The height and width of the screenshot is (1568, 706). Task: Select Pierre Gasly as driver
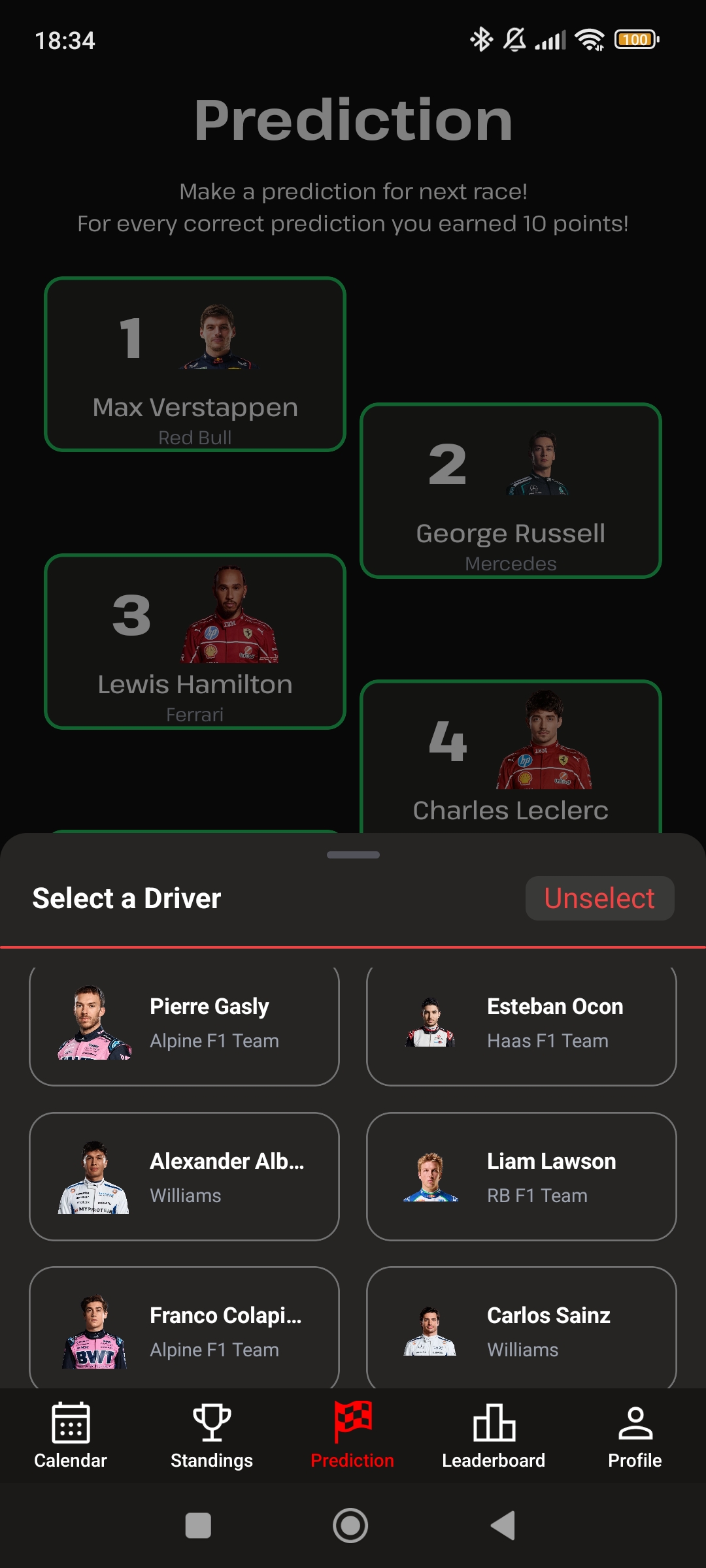(184, 1024)
